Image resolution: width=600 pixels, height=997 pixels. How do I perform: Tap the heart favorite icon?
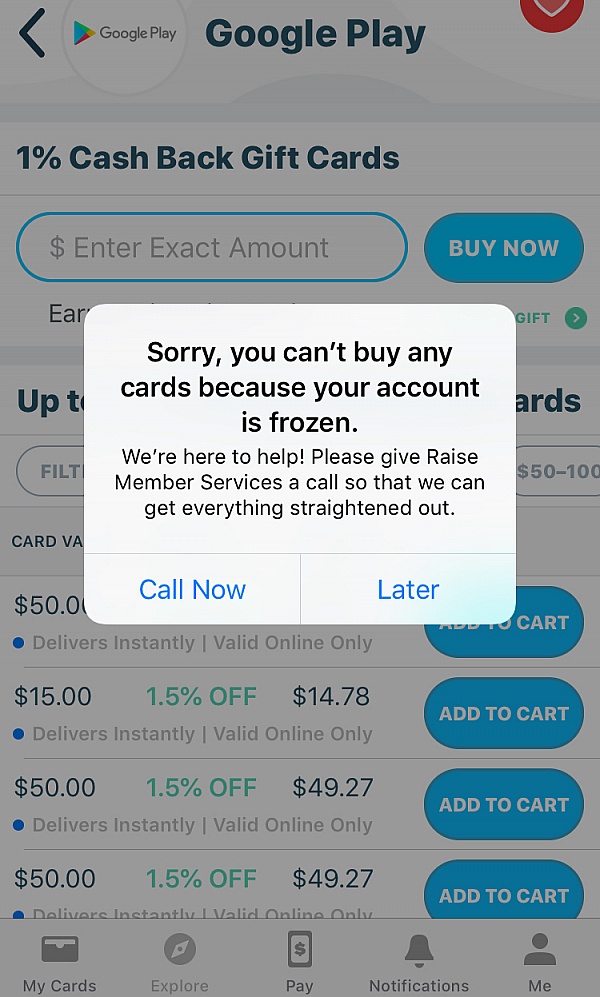553,12
